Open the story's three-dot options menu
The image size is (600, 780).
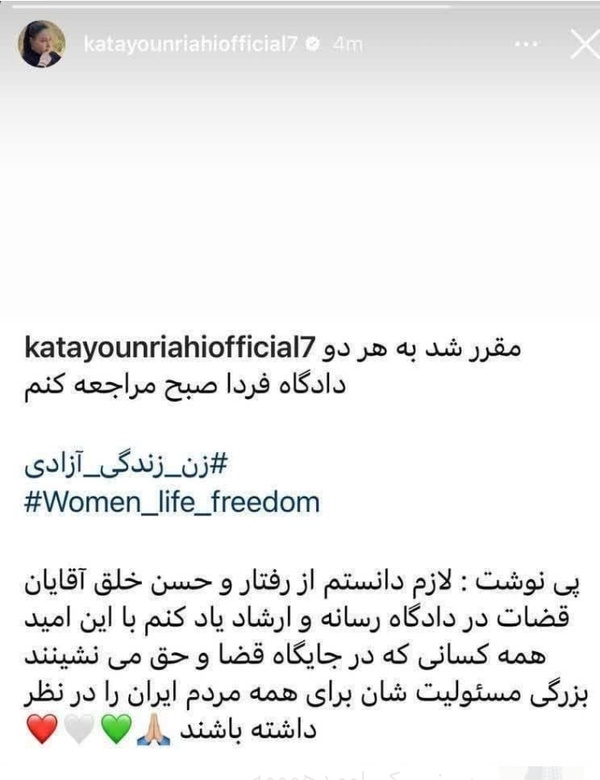point(526,44)
